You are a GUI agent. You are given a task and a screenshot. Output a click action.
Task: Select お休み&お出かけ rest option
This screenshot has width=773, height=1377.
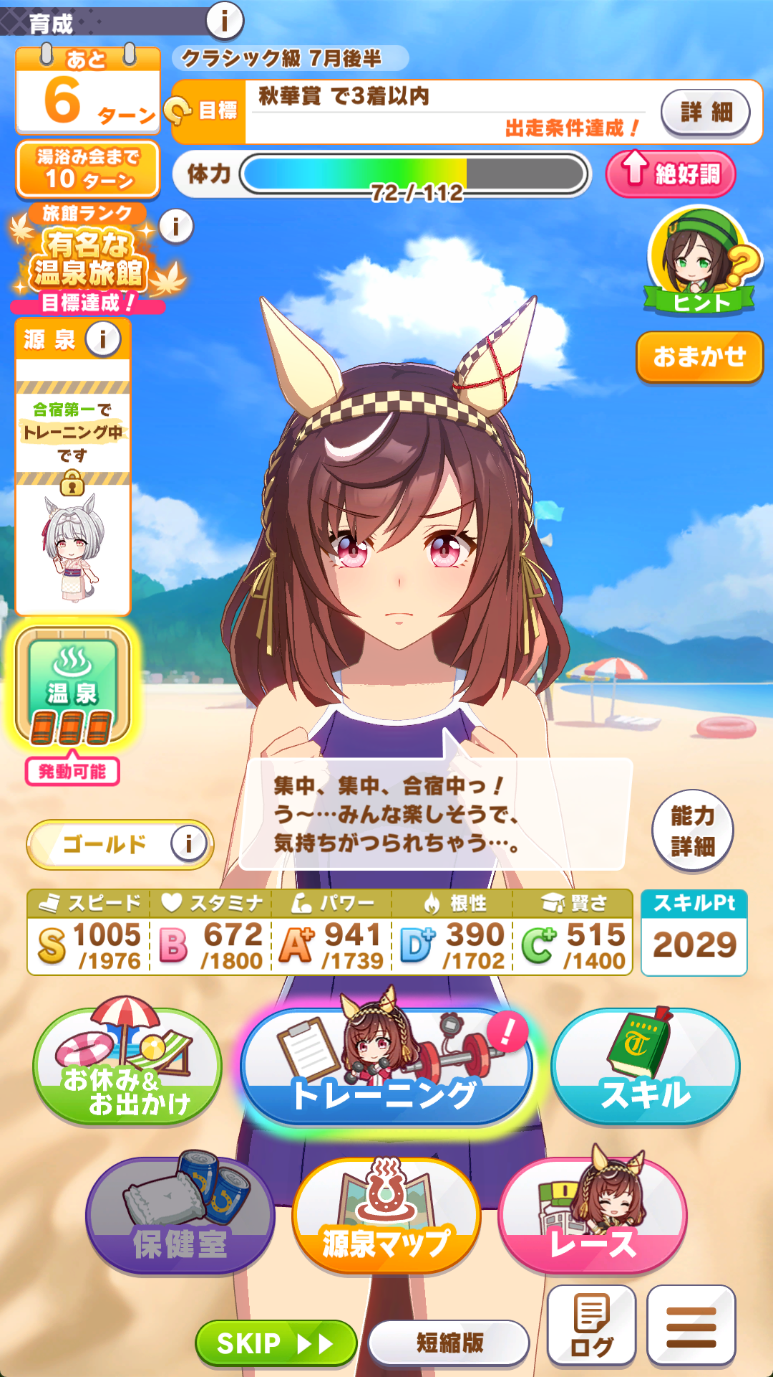point(127,1067)
